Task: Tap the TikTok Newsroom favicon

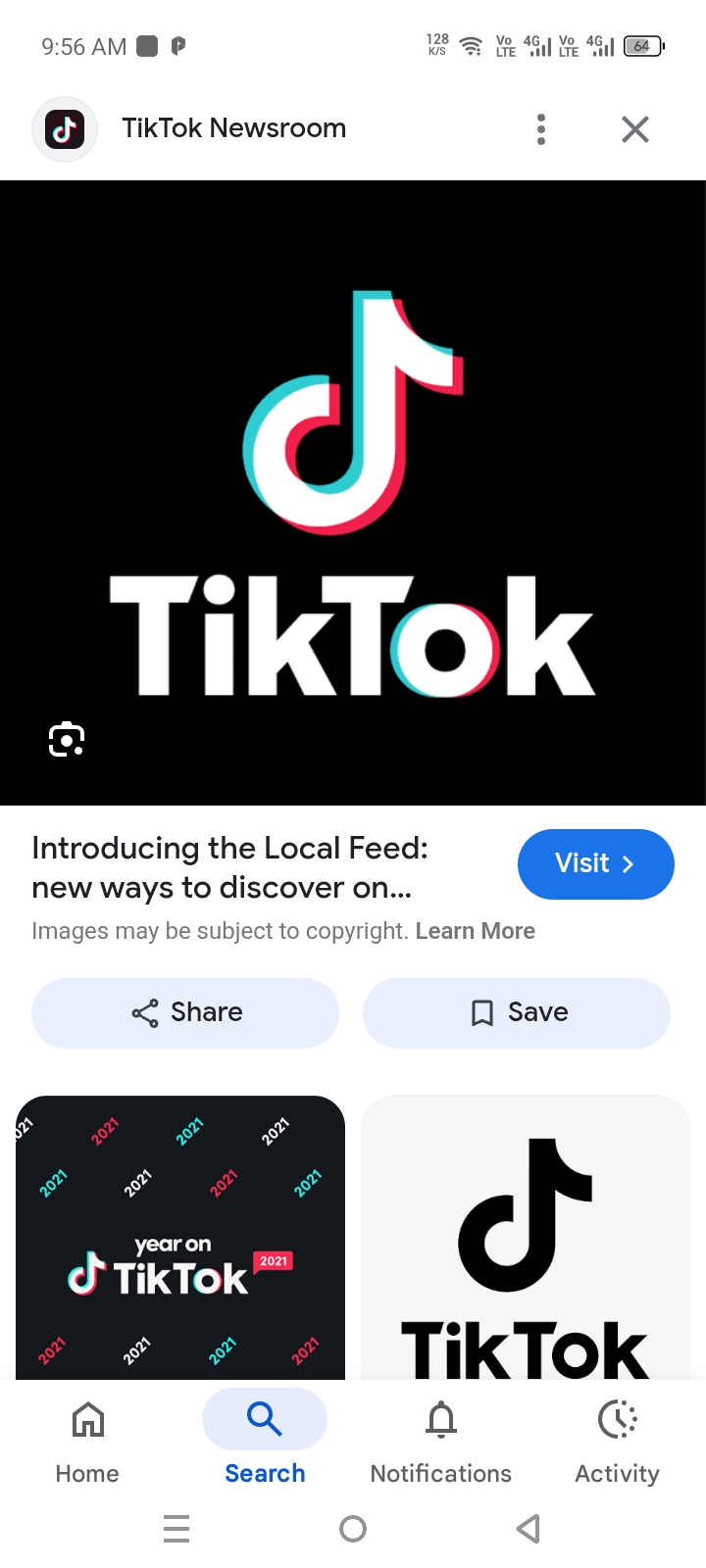Action: click(x=65, y=128)
